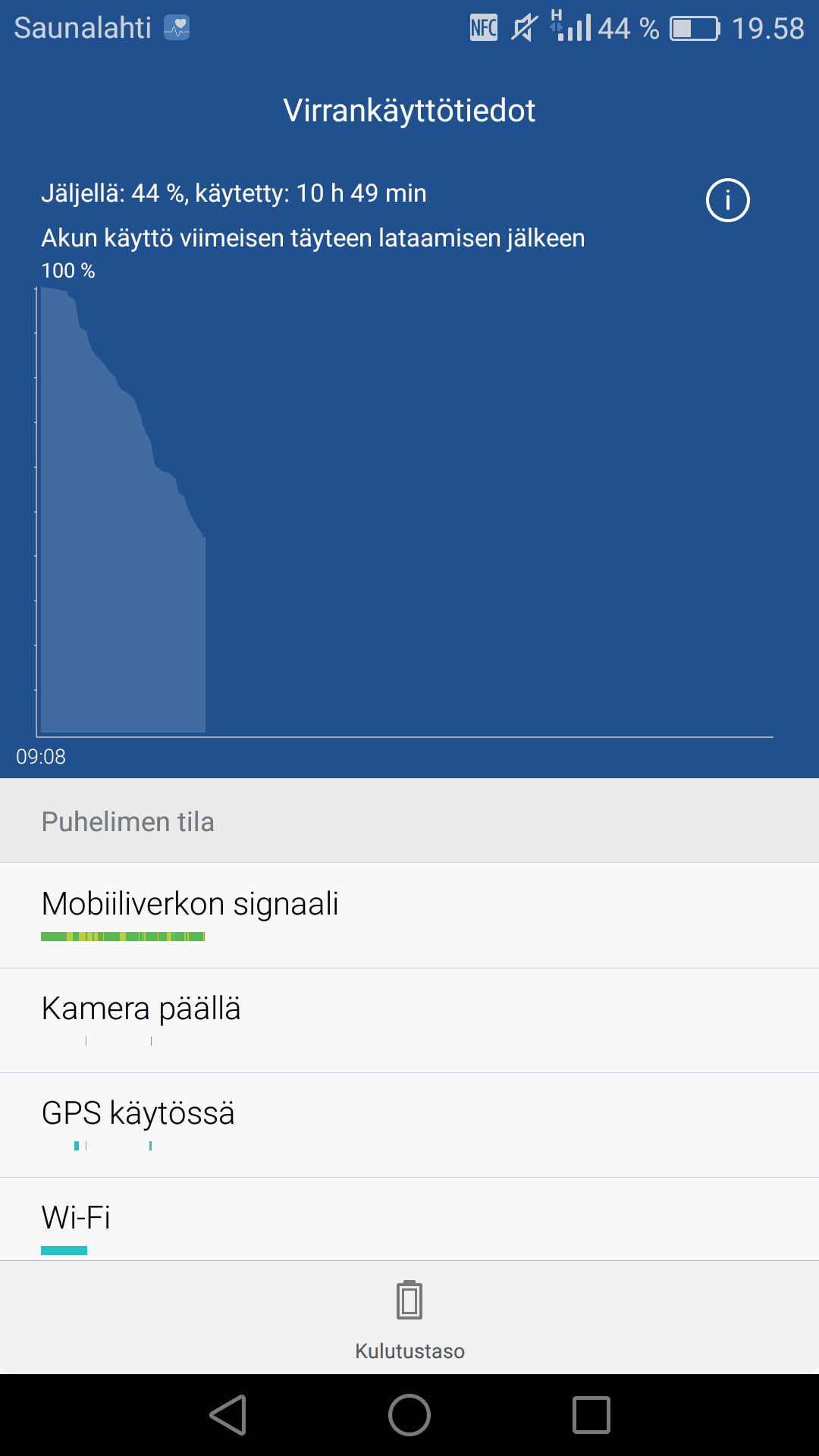Open the Kulutustaso battery button

(409, 1318)
